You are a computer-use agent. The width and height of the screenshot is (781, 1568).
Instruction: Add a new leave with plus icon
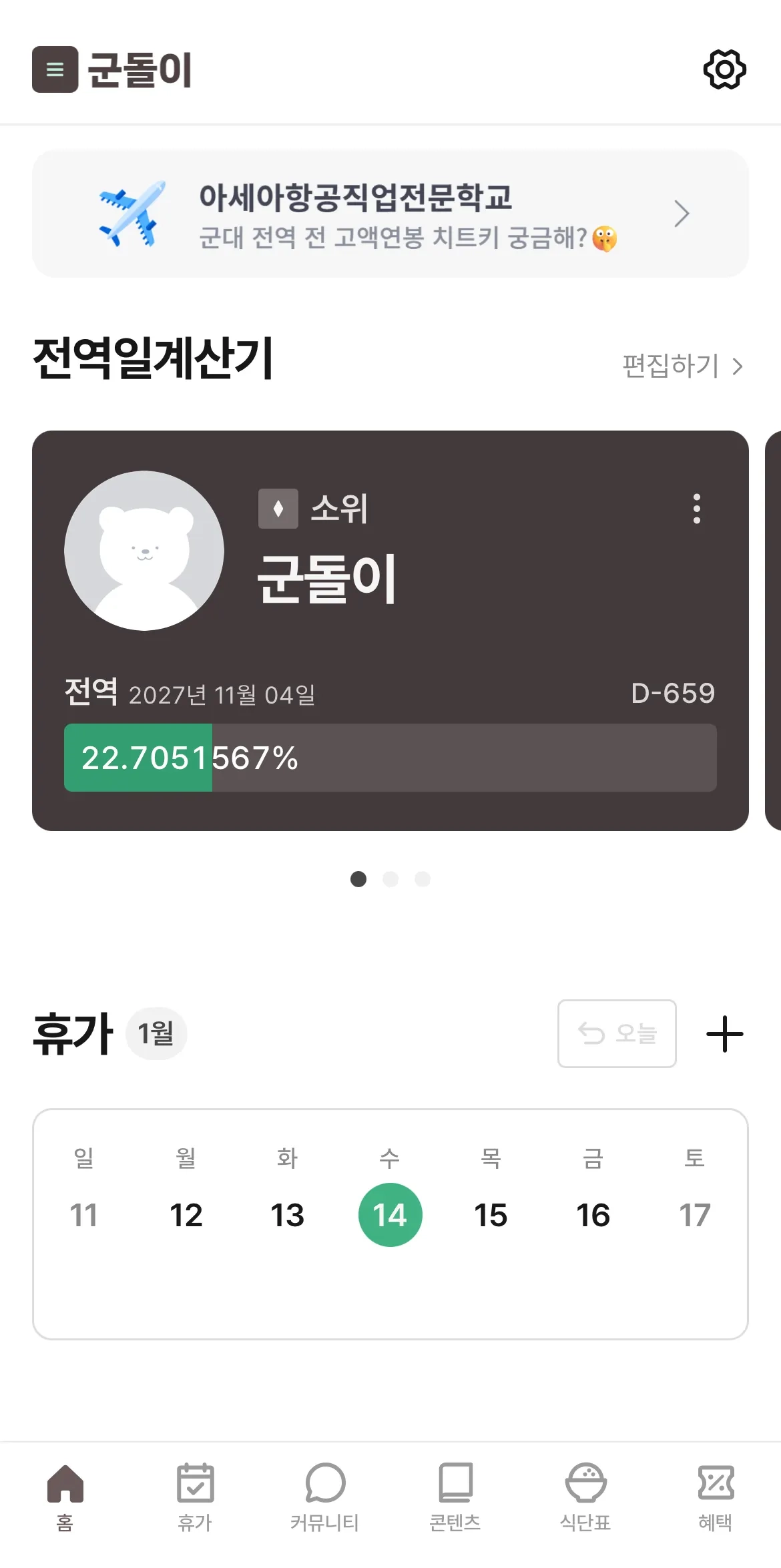coord(724,1034)
